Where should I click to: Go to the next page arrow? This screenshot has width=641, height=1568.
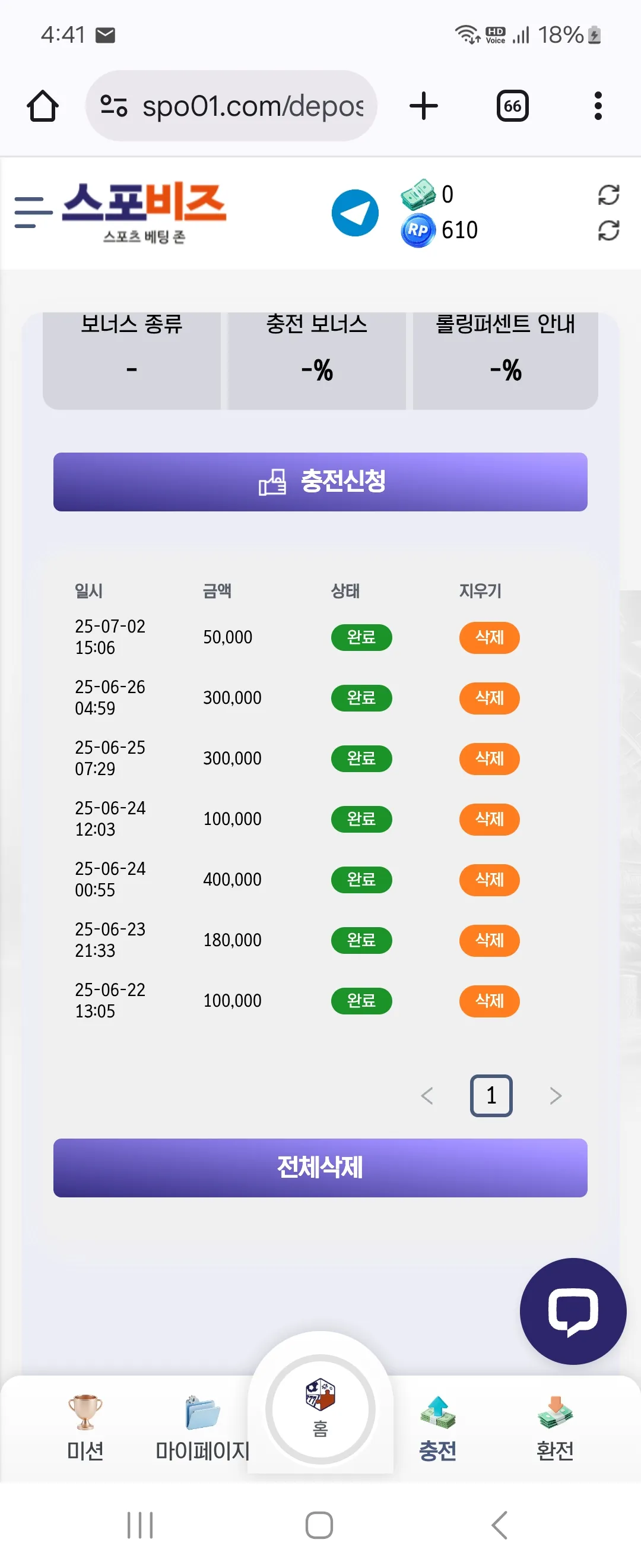(x=556, y=1096)
